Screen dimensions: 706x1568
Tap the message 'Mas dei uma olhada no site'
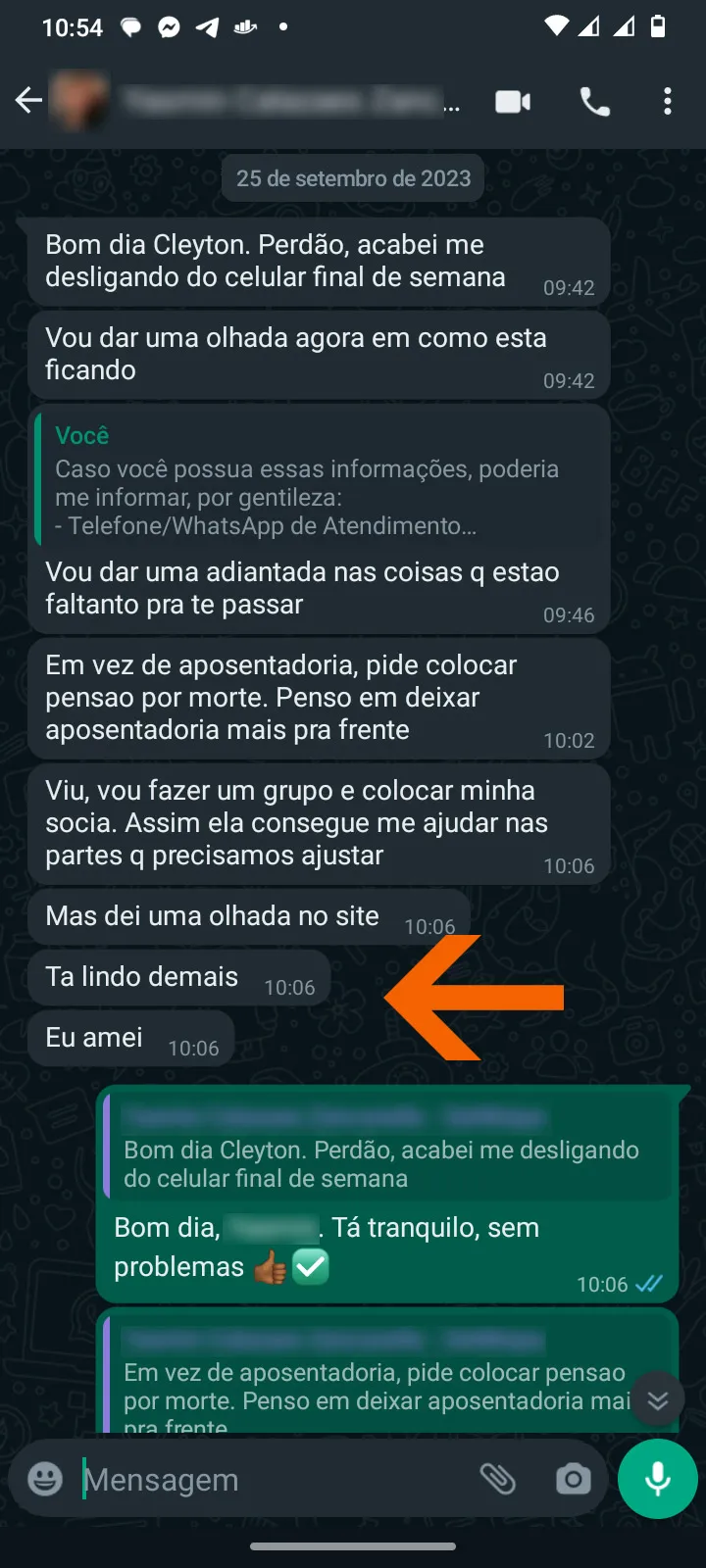click(x=211, y=916)
